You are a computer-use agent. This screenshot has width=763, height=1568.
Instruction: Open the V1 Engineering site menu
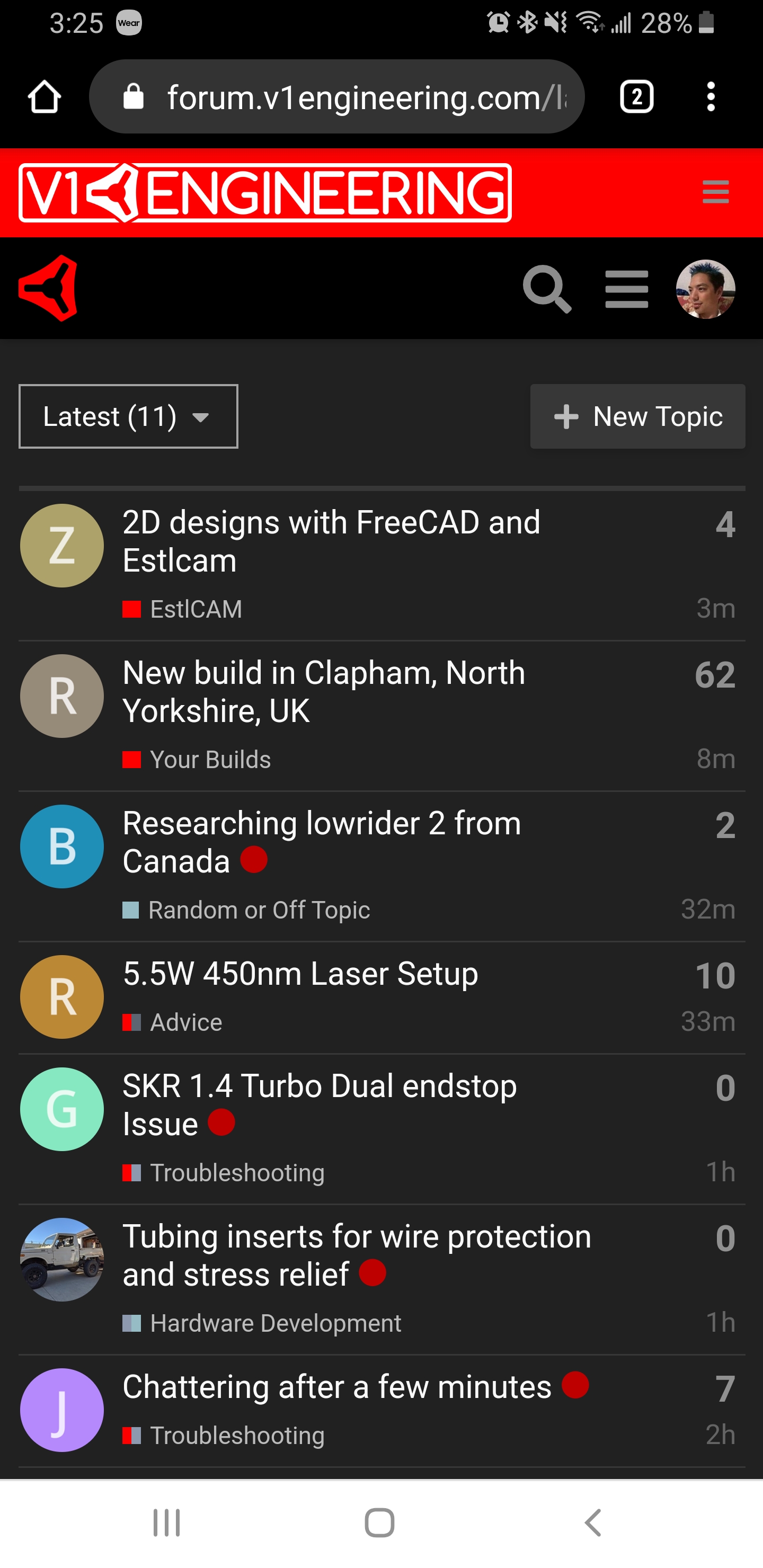[x=715, y=192]
